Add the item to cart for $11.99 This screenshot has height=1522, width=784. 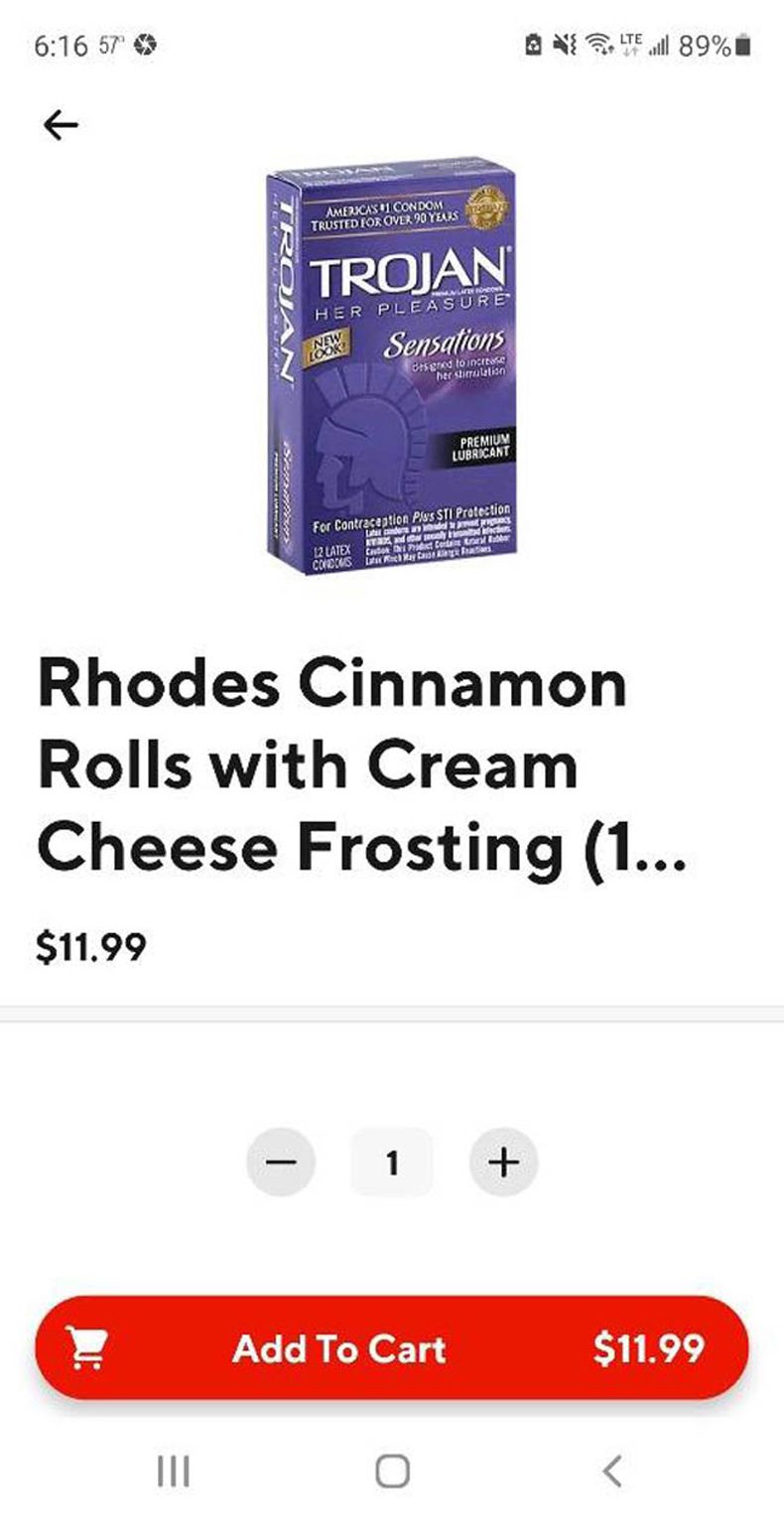[392, 1347]
